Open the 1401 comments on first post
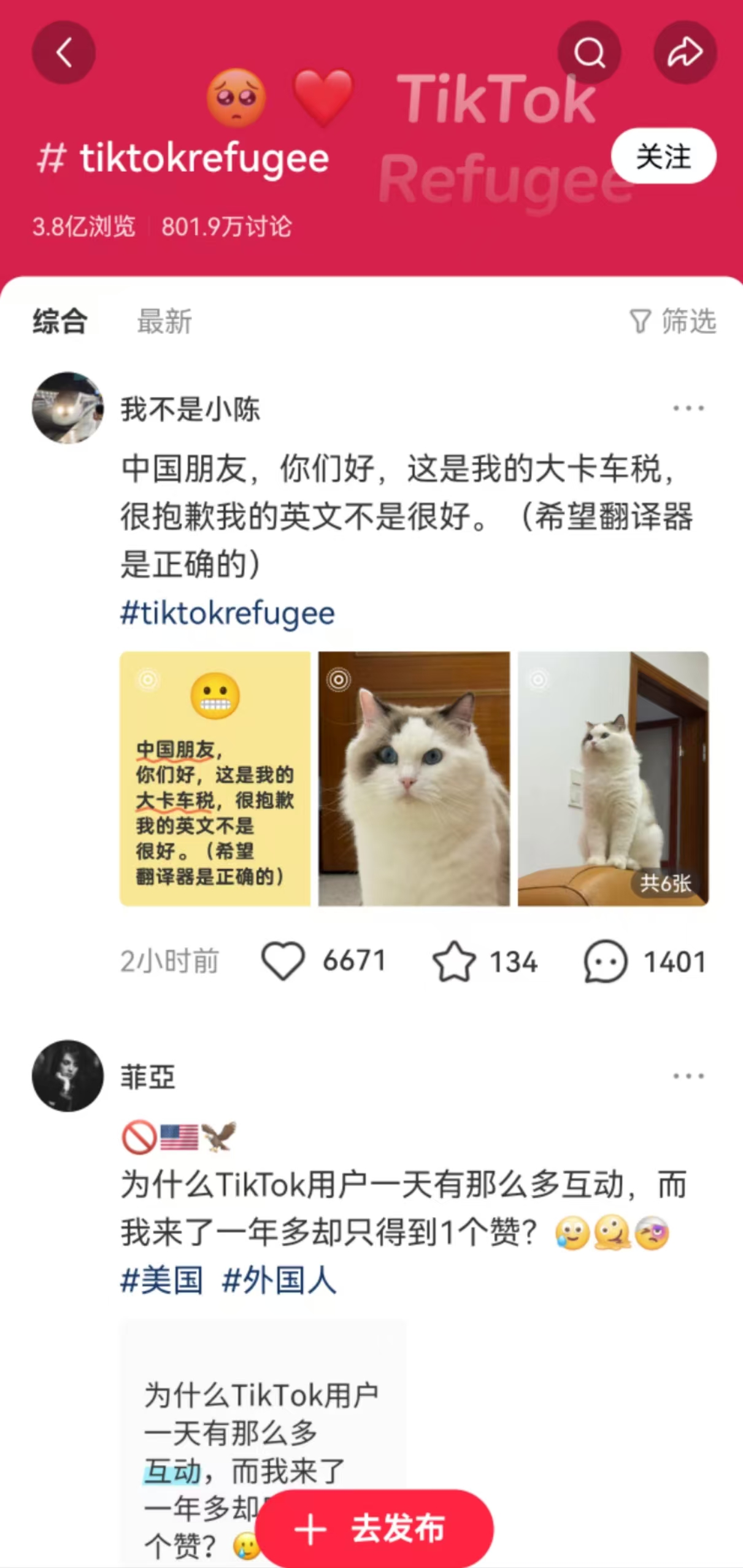The image size is (743, 1568). 606,961
